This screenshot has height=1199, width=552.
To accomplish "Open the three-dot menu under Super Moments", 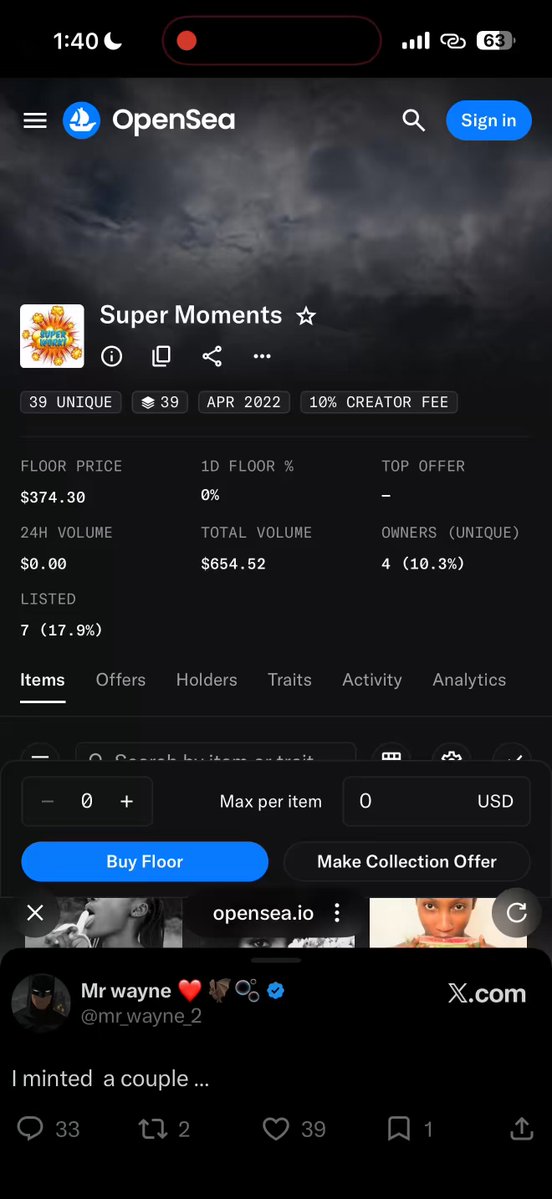I will pyautogui.click(x=261, y=356).
